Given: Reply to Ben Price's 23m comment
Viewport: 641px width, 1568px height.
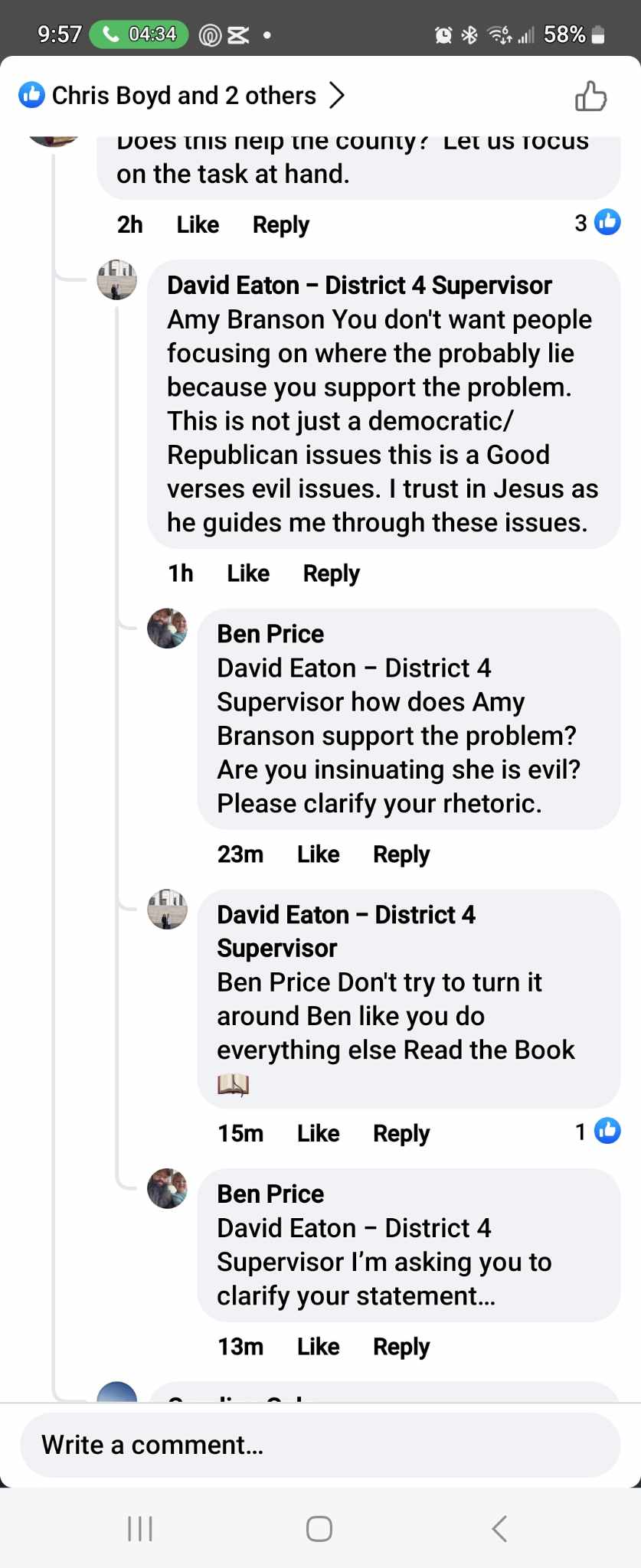Looking at the screenshot, I should pos(401,854).
